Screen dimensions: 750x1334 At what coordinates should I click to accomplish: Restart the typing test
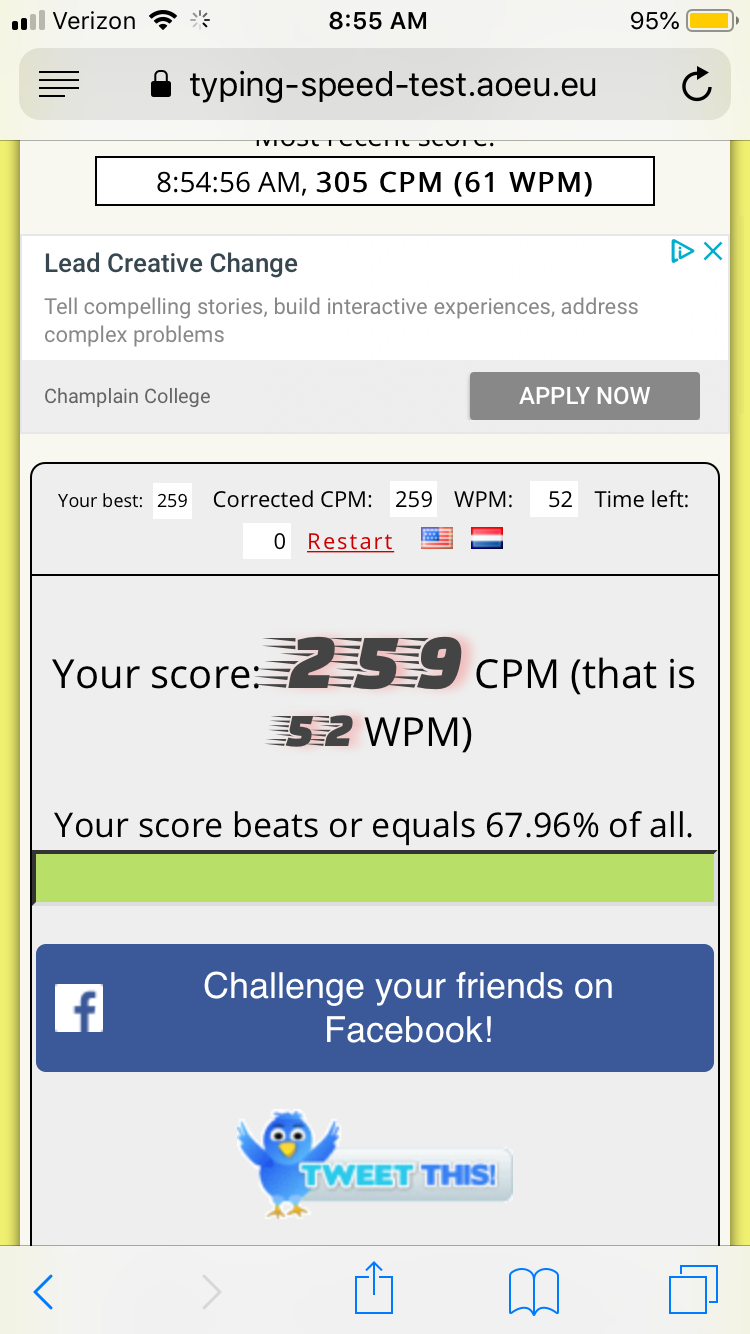(350, 542)
